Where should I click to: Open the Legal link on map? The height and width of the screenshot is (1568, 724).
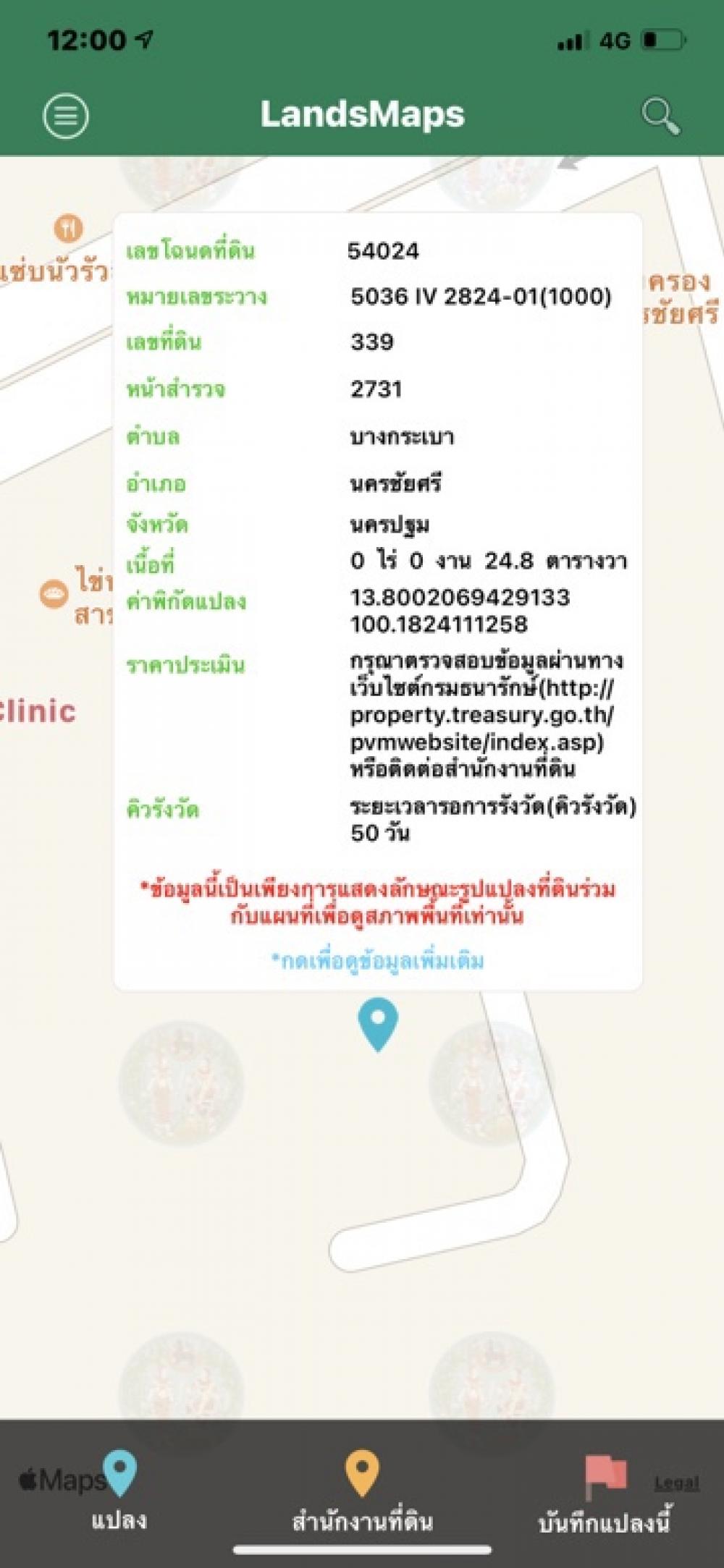coord(677,1483)
